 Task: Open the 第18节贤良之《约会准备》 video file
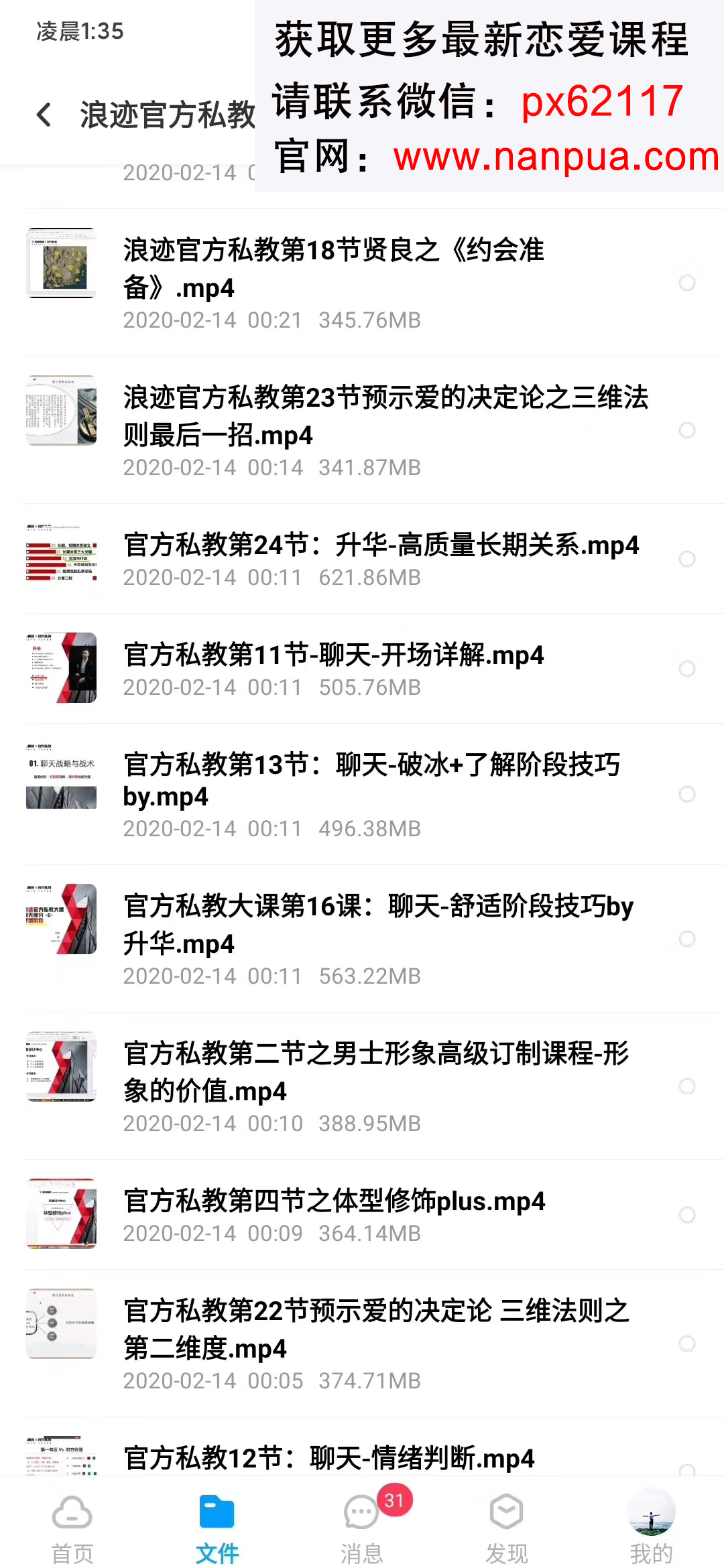333,269
